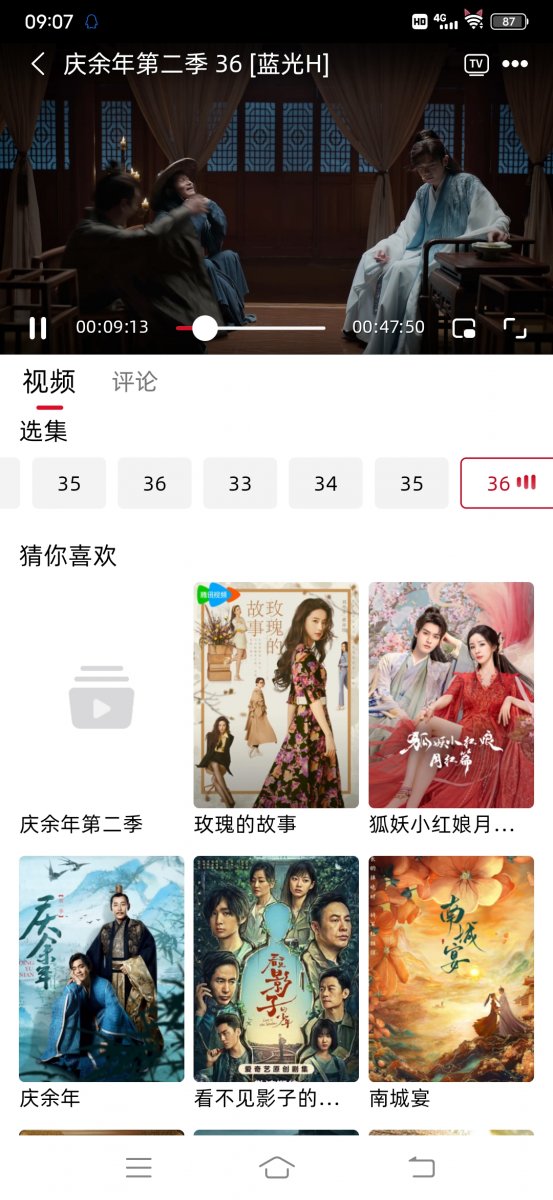Open recent apps from navigation bar
The height and width of the screenshot is (1200, 553).
pyautogui.click(x=139, y=1167)
